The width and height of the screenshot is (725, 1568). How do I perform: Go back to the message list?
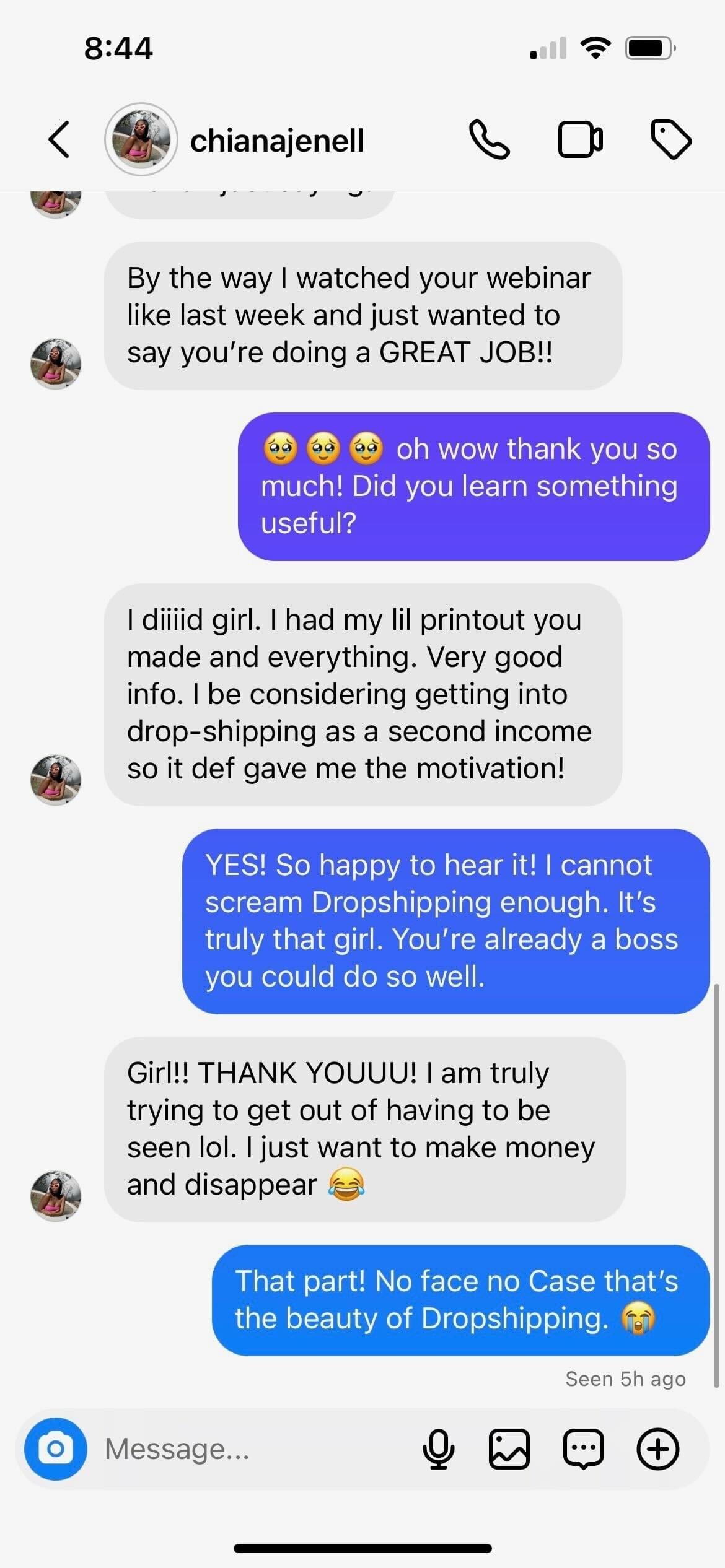coord(59,139)
